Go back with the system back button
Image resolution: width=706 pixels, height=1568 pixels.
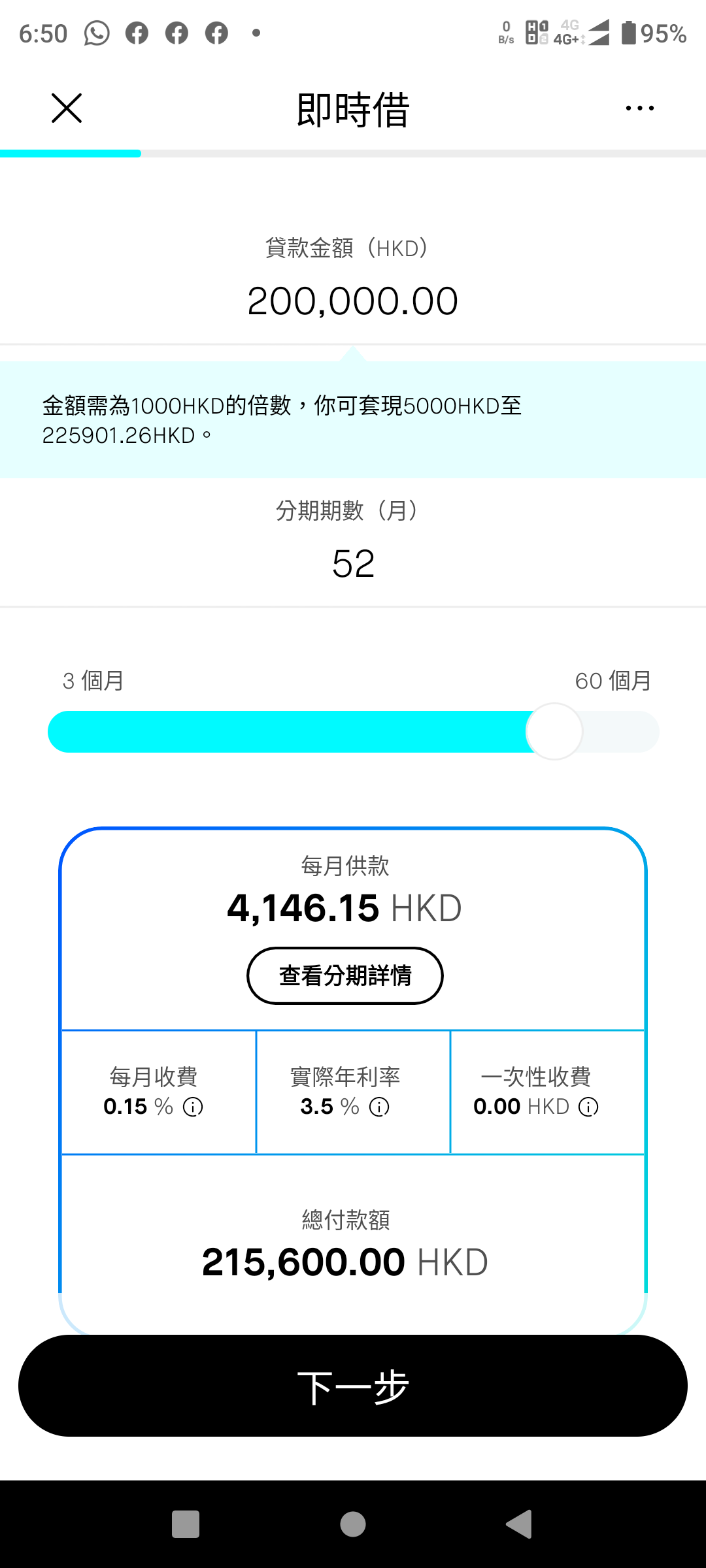pos(520,1524)
